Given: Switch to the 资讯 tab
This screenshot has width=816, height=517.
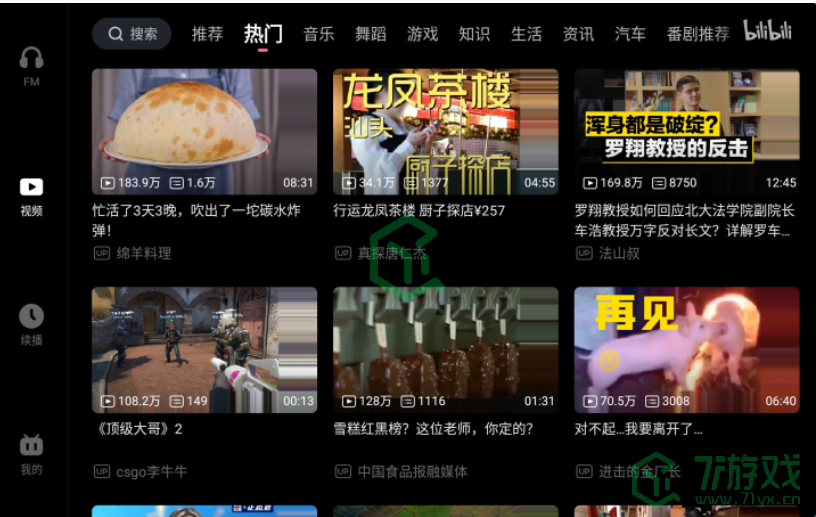Looking at the screenshot, I should [x=578, y=34].
